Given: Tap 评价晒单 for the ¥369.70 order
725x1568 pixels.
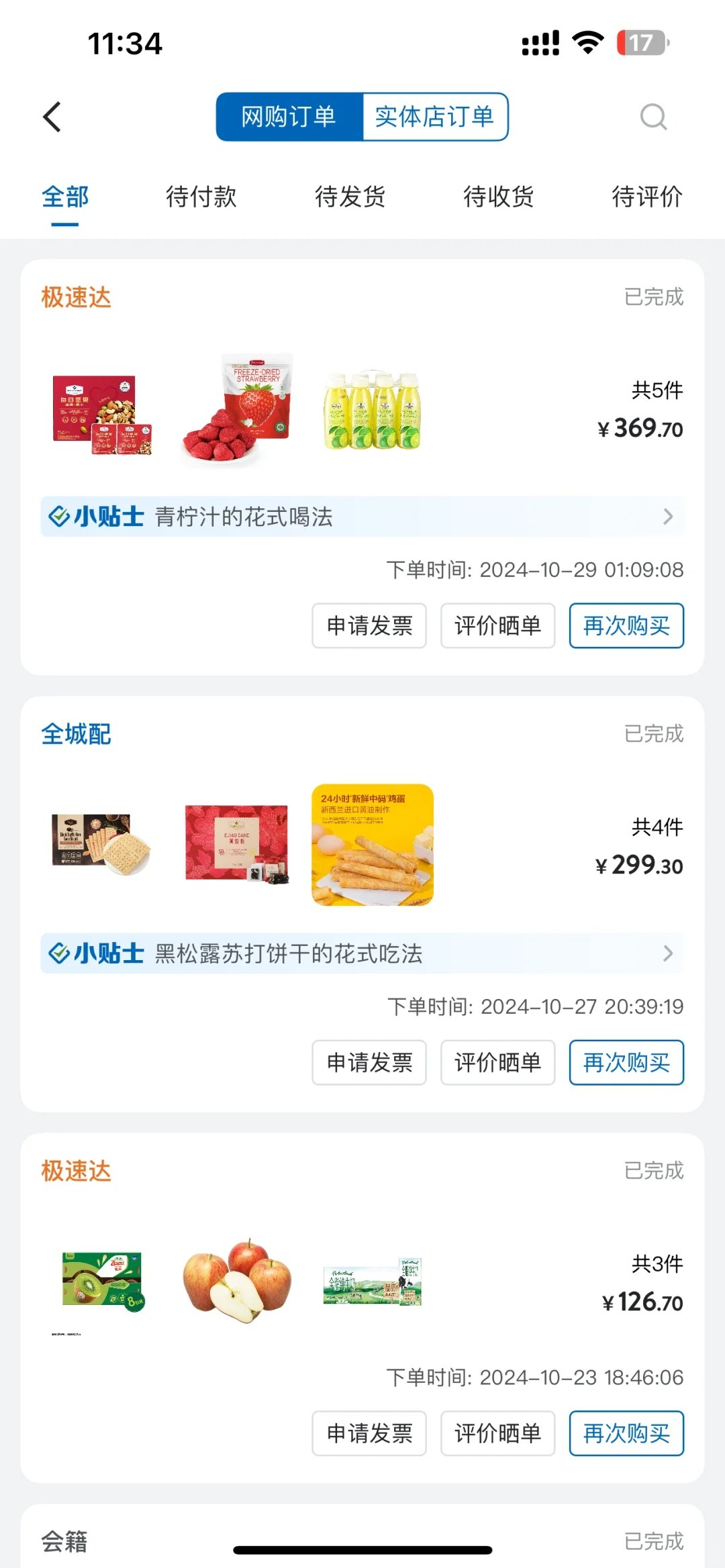Looking at the screenshot, I should coord(497,626).
